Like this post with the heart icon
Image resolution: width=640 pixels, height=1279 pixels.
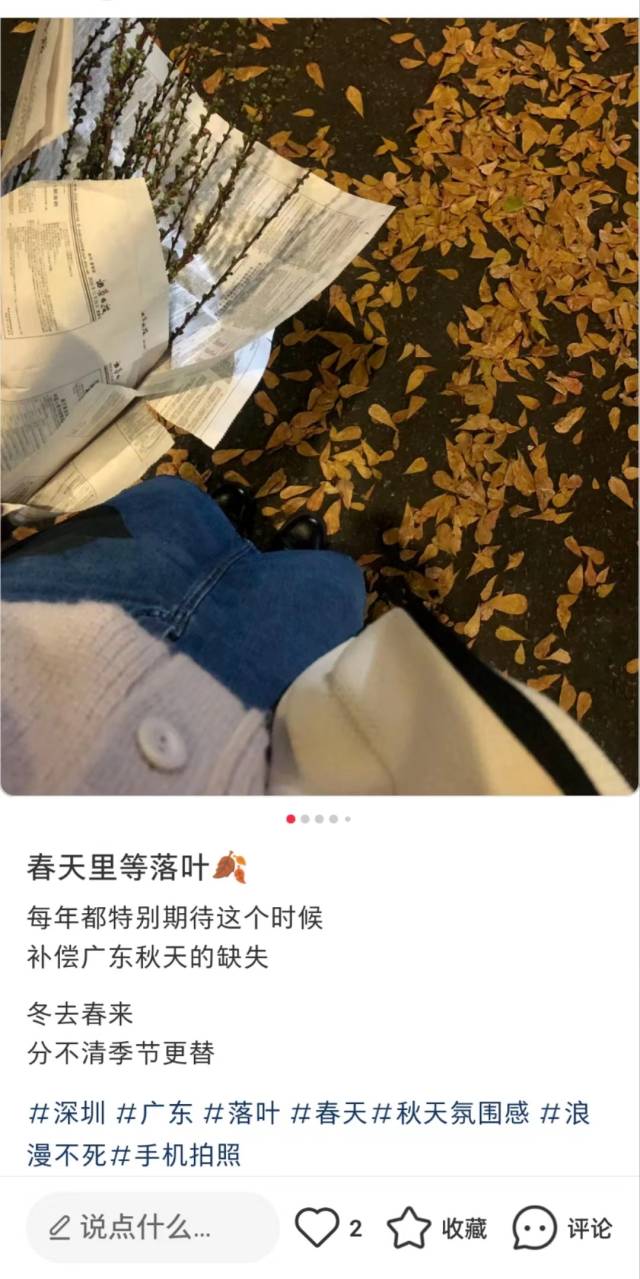point(318,1227)
